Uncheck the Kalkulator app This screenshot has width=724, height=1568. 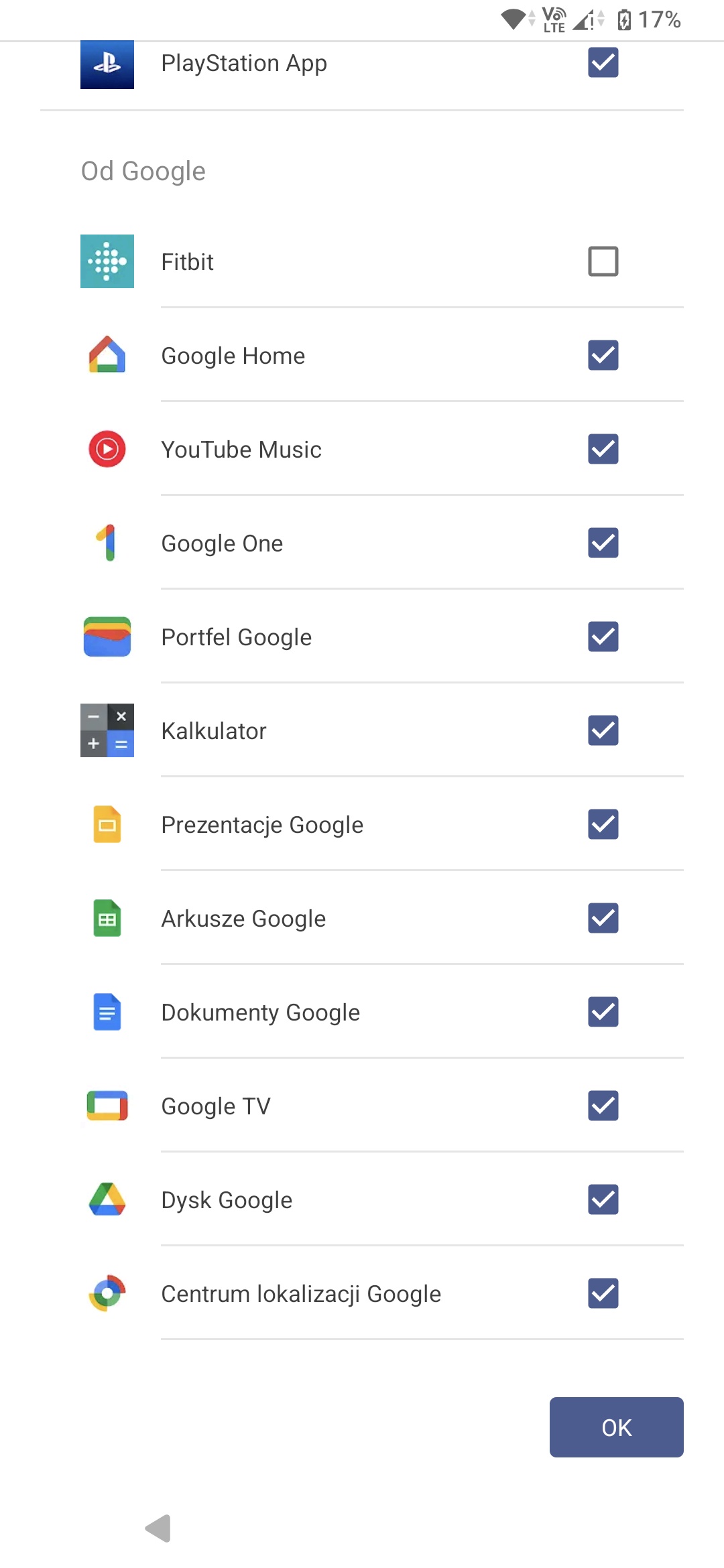point(603,730)
